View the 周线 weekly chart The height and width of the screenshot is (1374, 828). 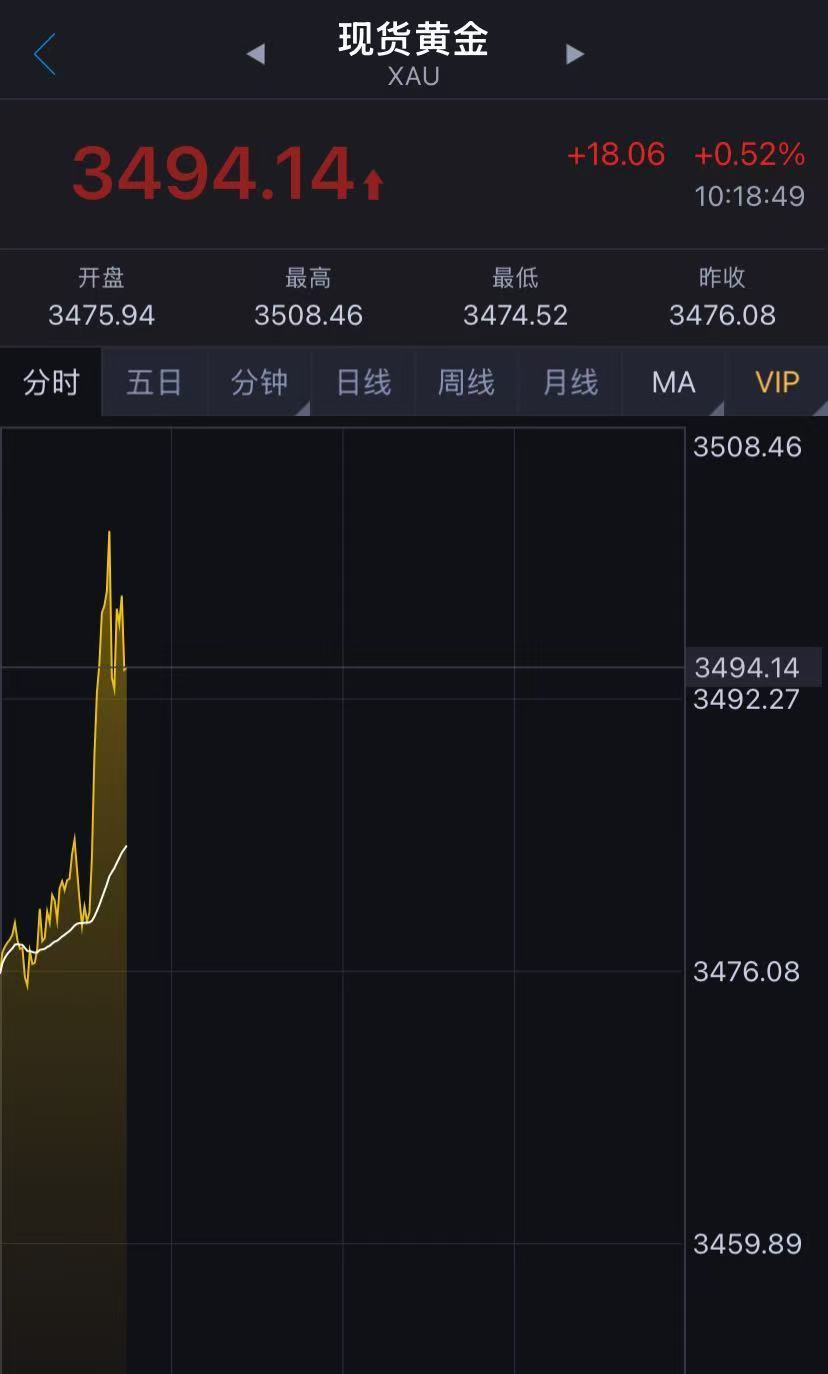[x=465, y=382]
